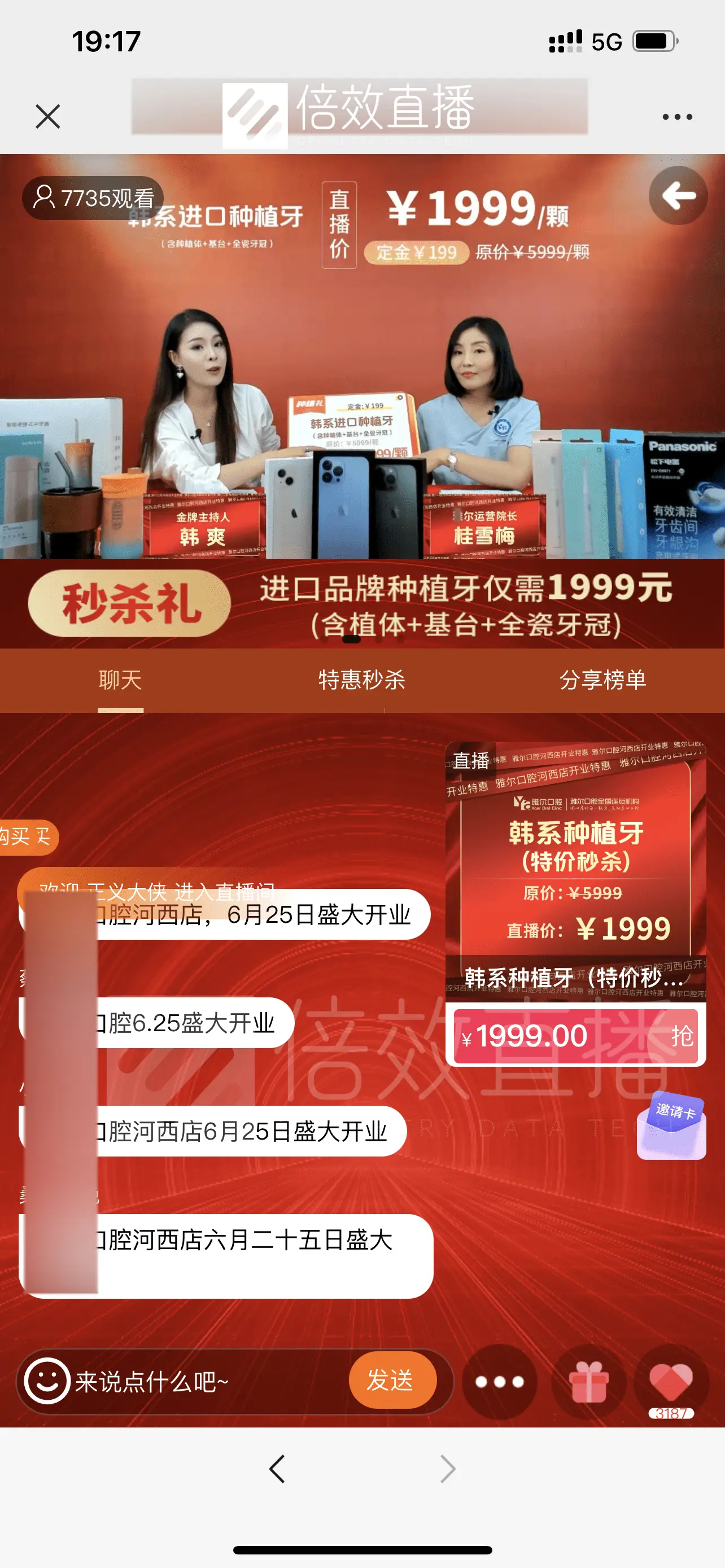Send the comment with 发送
Screen dimensions: 725x1568
coord(391,1380)
